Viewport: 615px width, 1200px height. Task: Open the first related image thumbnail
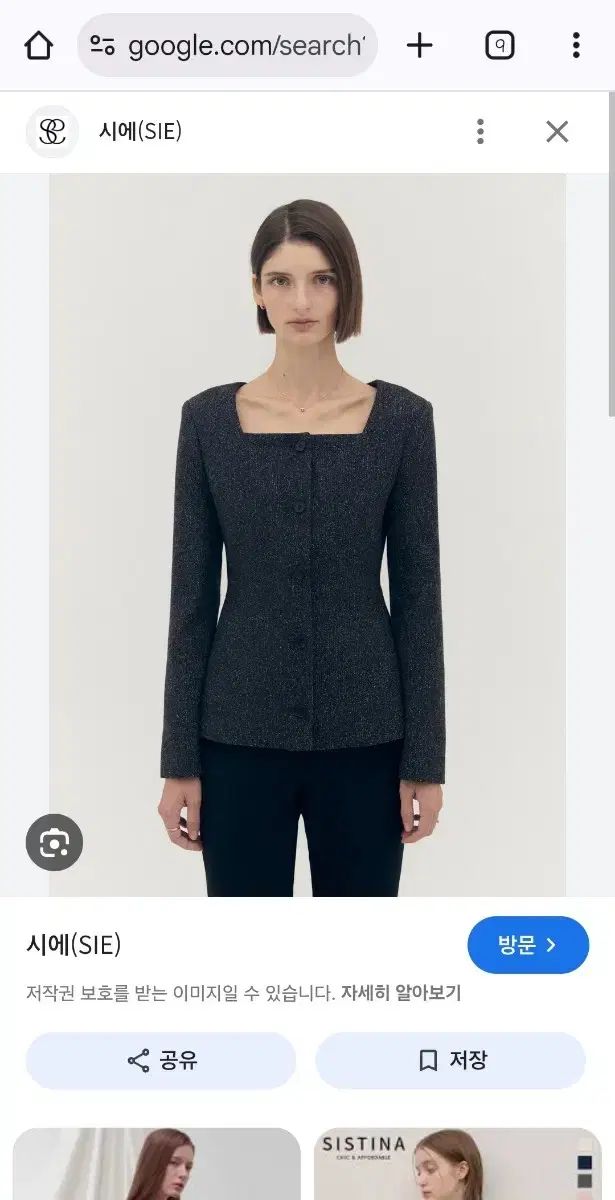[x=157, y=1164]
